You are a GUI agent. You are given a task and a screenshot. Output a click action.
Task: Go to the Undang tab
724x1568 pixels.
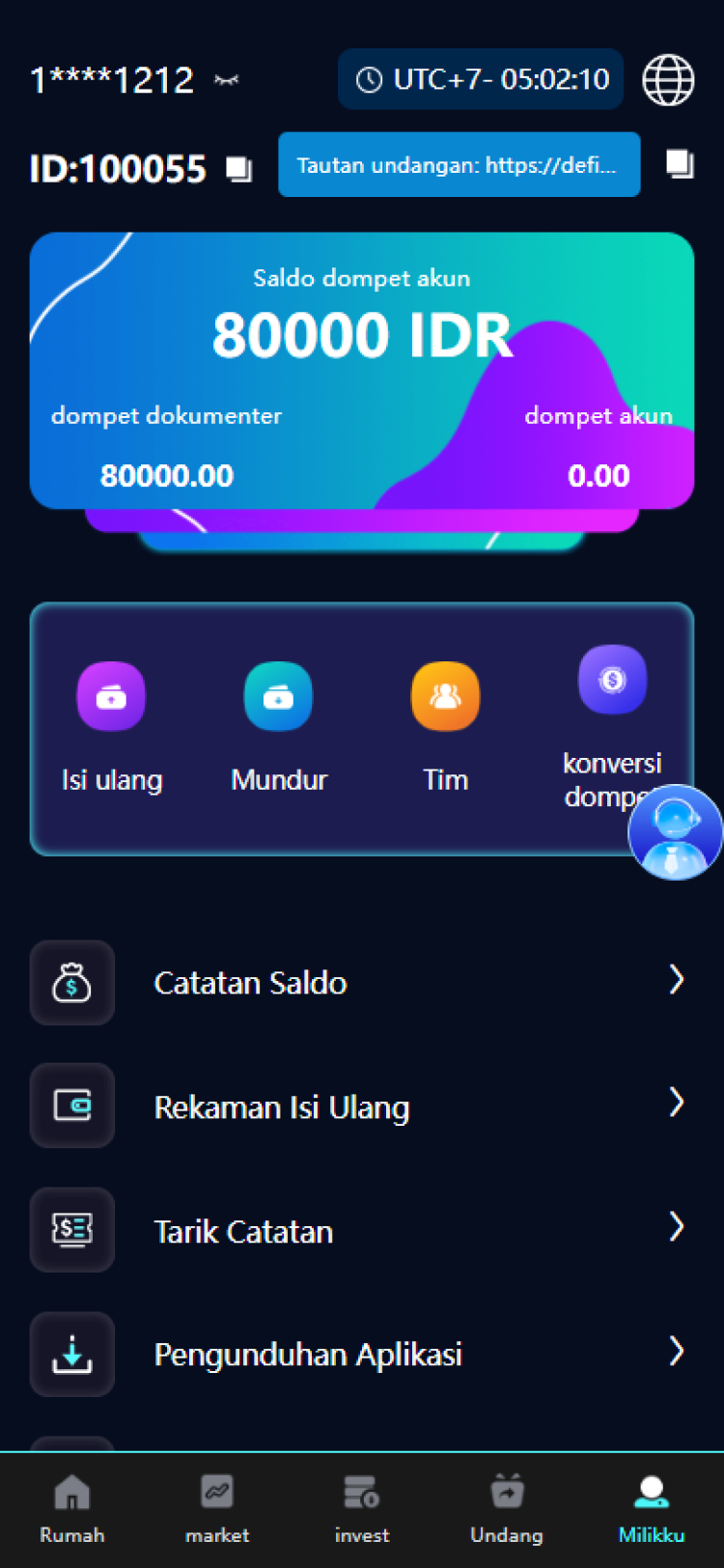[507, 1510]
